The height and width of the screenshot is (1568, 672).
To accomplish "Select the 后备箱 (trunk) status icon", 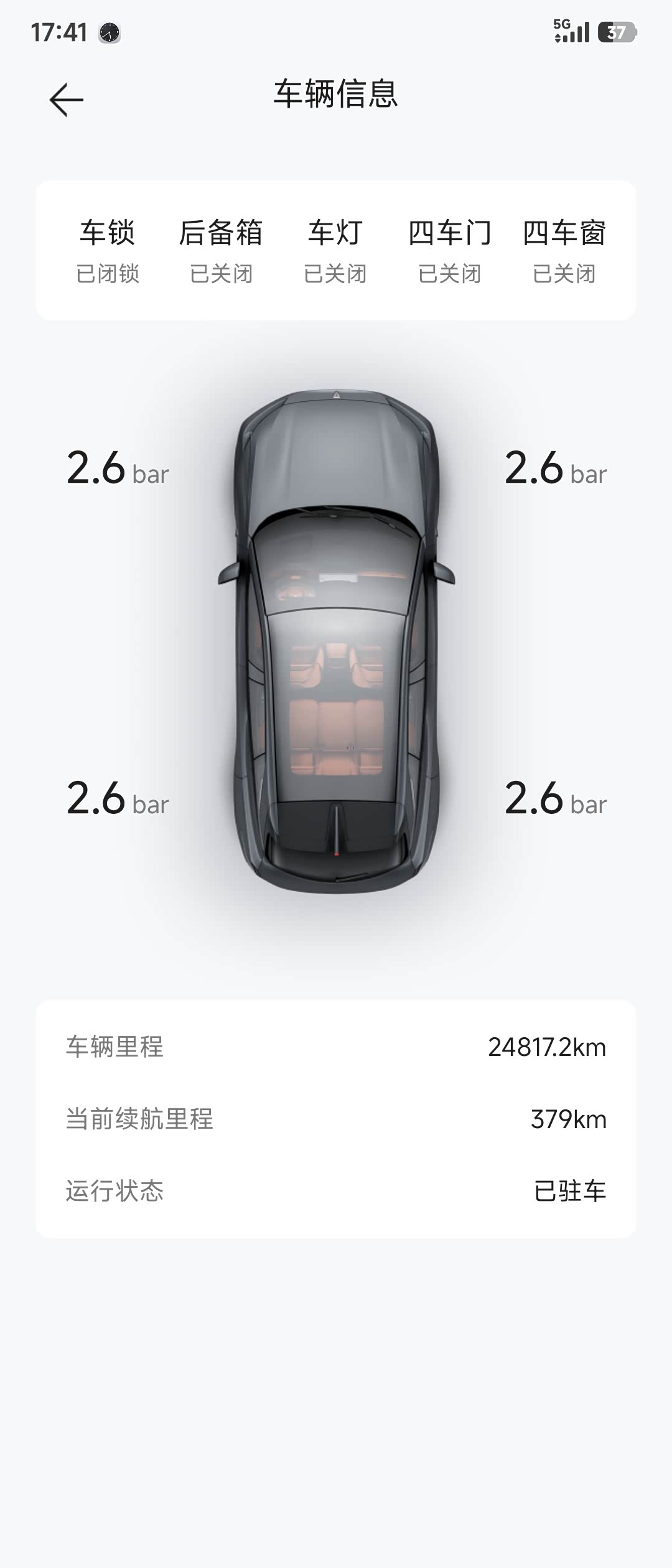I will [x=221, y=233].
